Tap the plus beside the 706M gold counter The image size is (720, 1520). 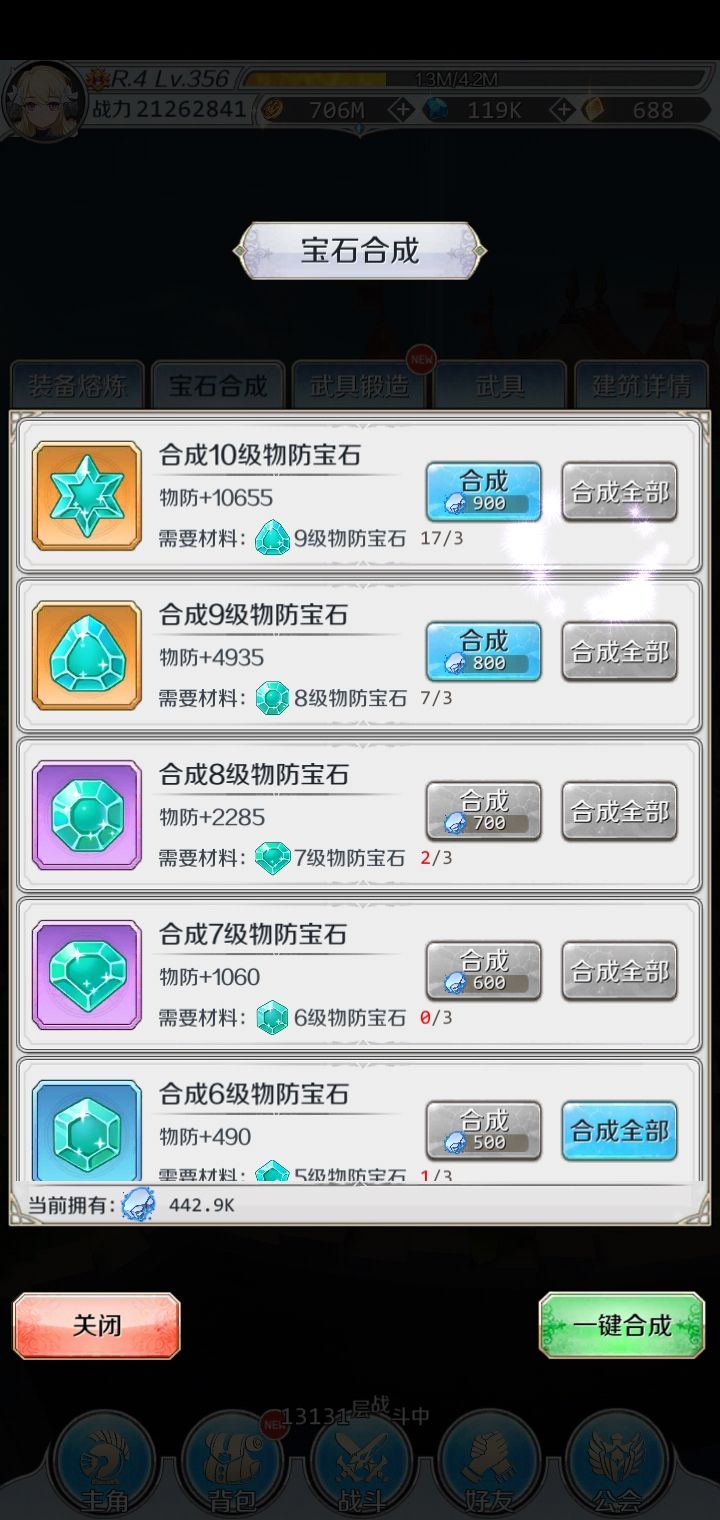[404, 110]
